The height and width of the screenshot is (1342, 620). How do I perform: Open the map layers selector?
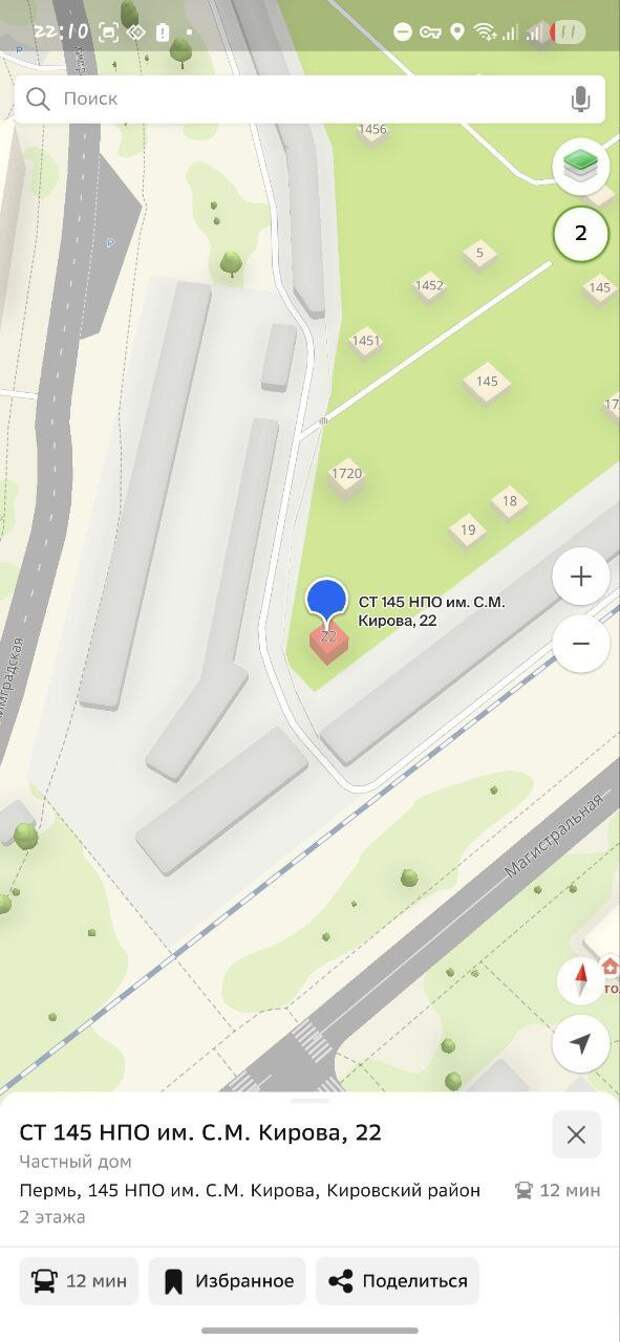[580, 167]
